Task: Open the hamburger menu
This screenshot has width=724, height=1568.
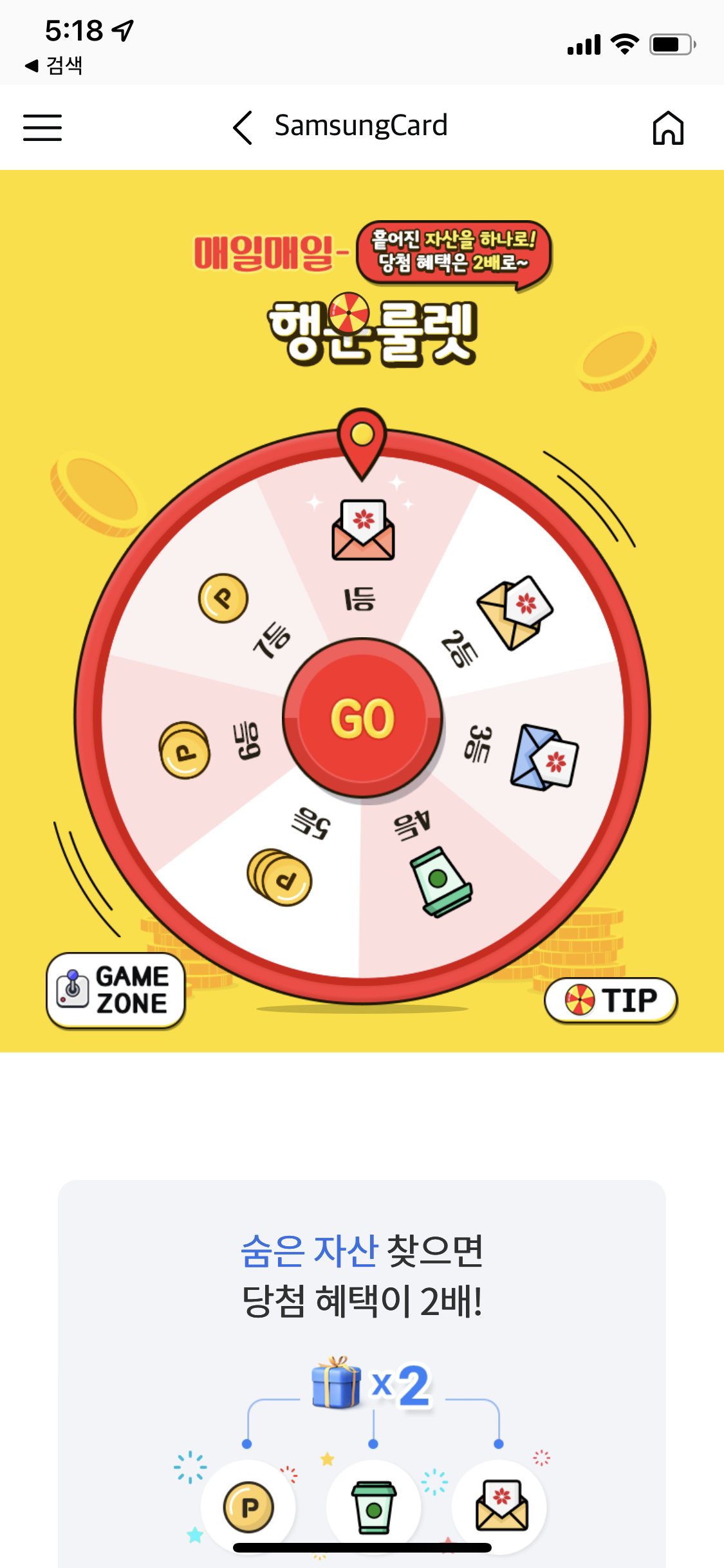Action: (42, 127)
